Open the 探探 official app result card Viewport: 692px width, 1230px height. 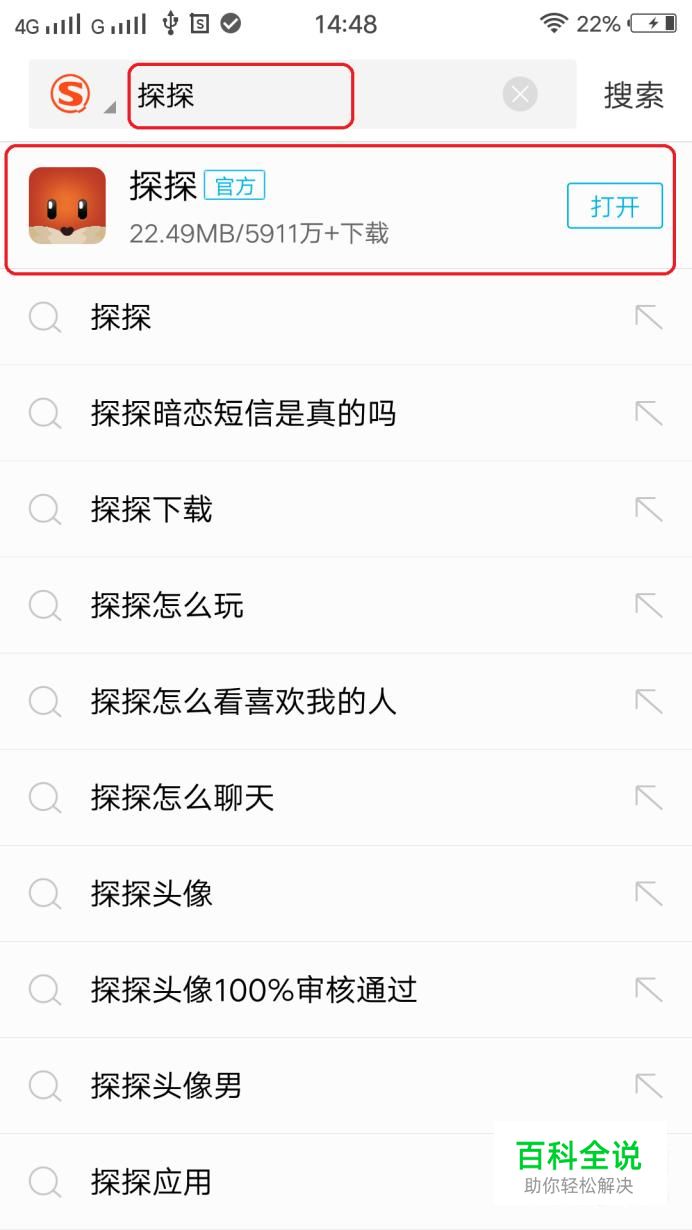[x=300, y=208]
